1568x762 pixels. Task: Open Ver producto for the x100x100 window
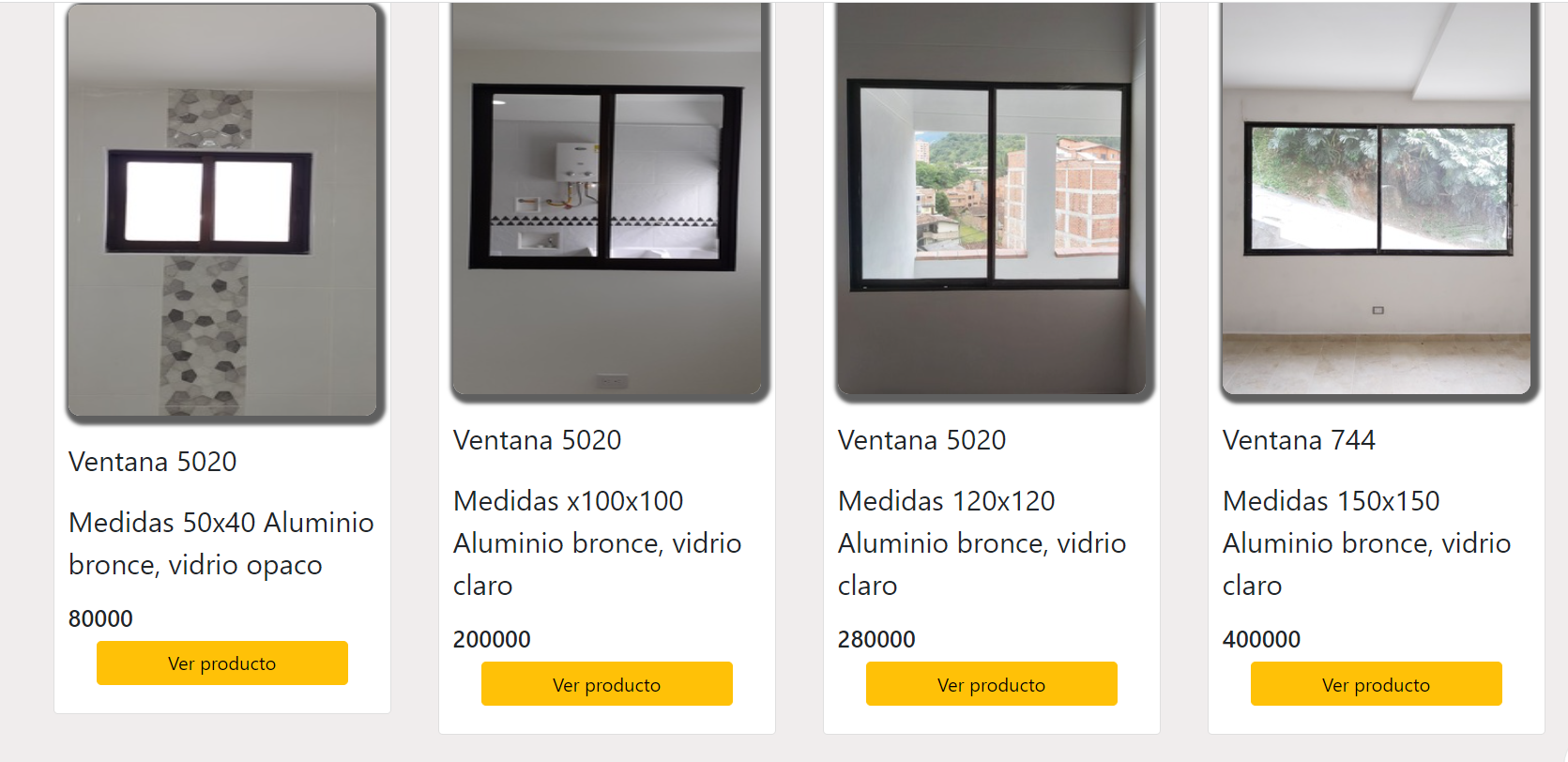[x=606, y=684]
